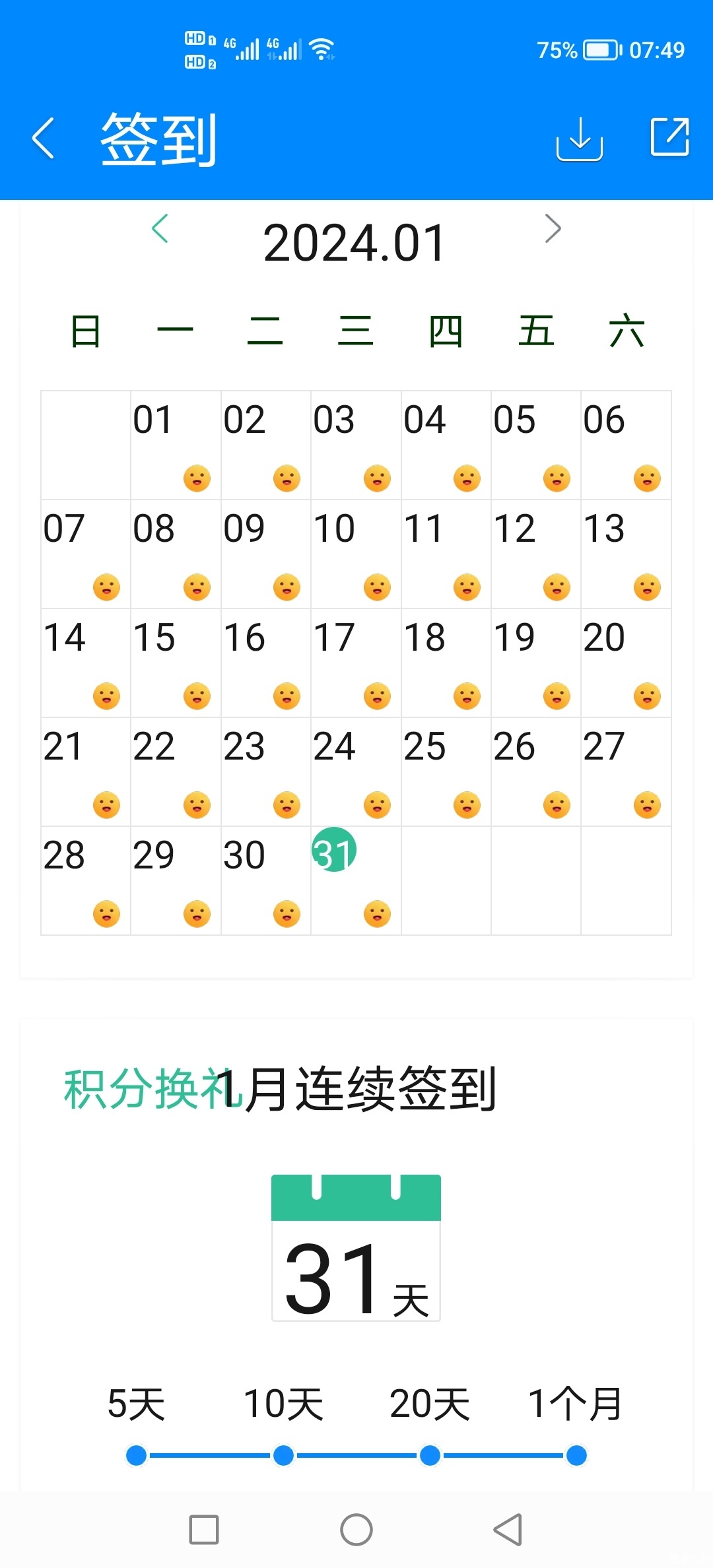Select day 15 in the calendar
The image size is (713, 1568).
coord(175,662)
